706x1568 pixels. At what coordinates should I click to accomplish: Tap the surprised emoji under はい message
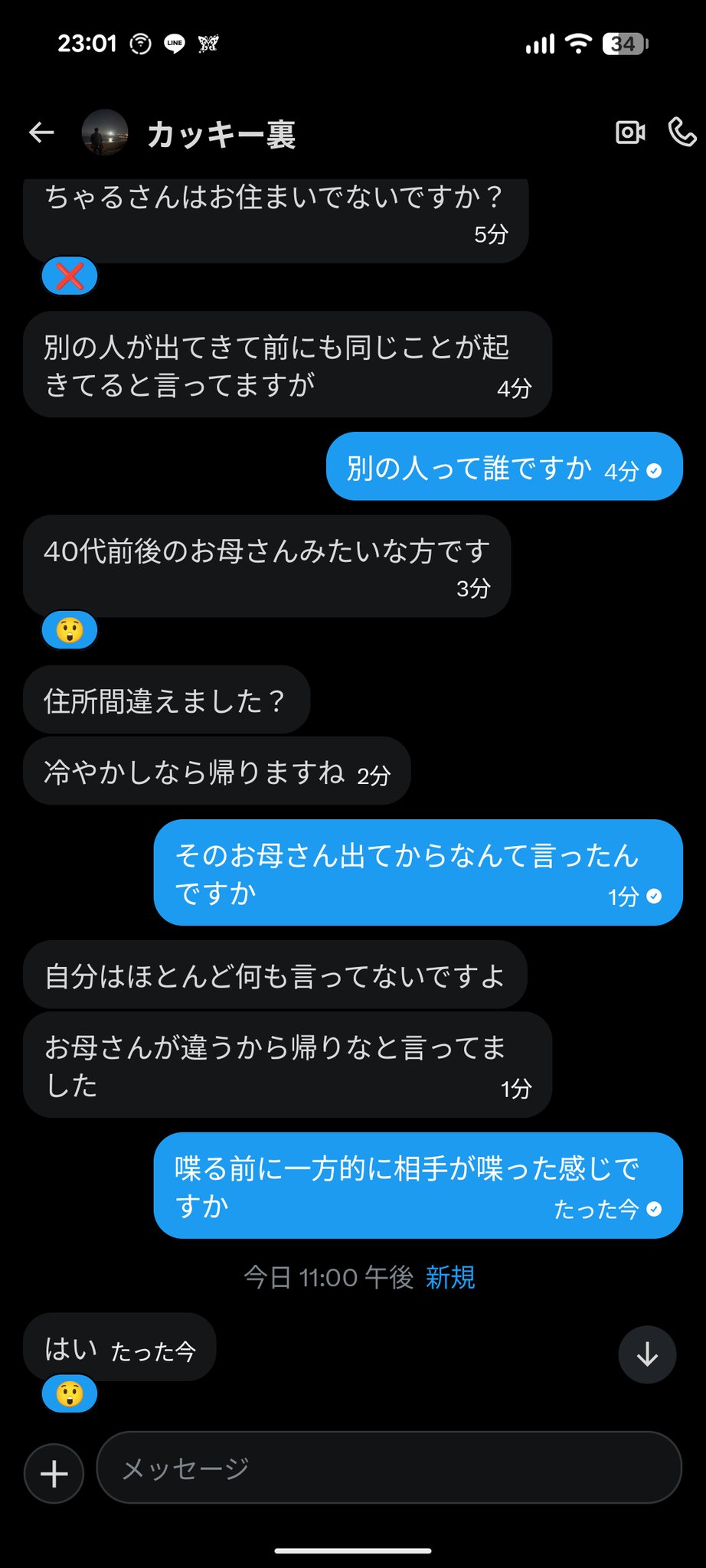(70, 1393)
